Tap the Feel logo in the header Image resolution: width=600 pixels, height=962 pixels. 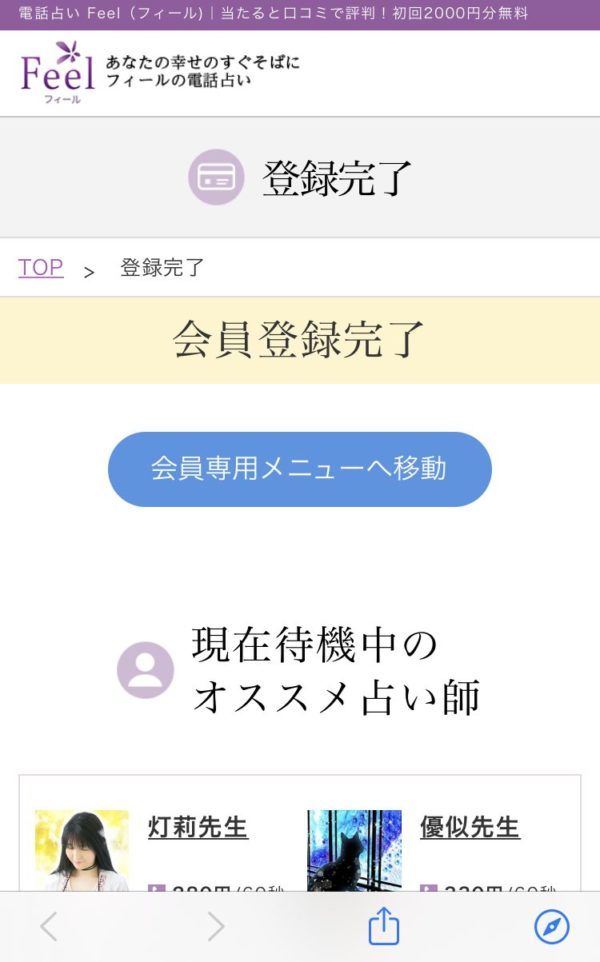[x=58, y=72]
